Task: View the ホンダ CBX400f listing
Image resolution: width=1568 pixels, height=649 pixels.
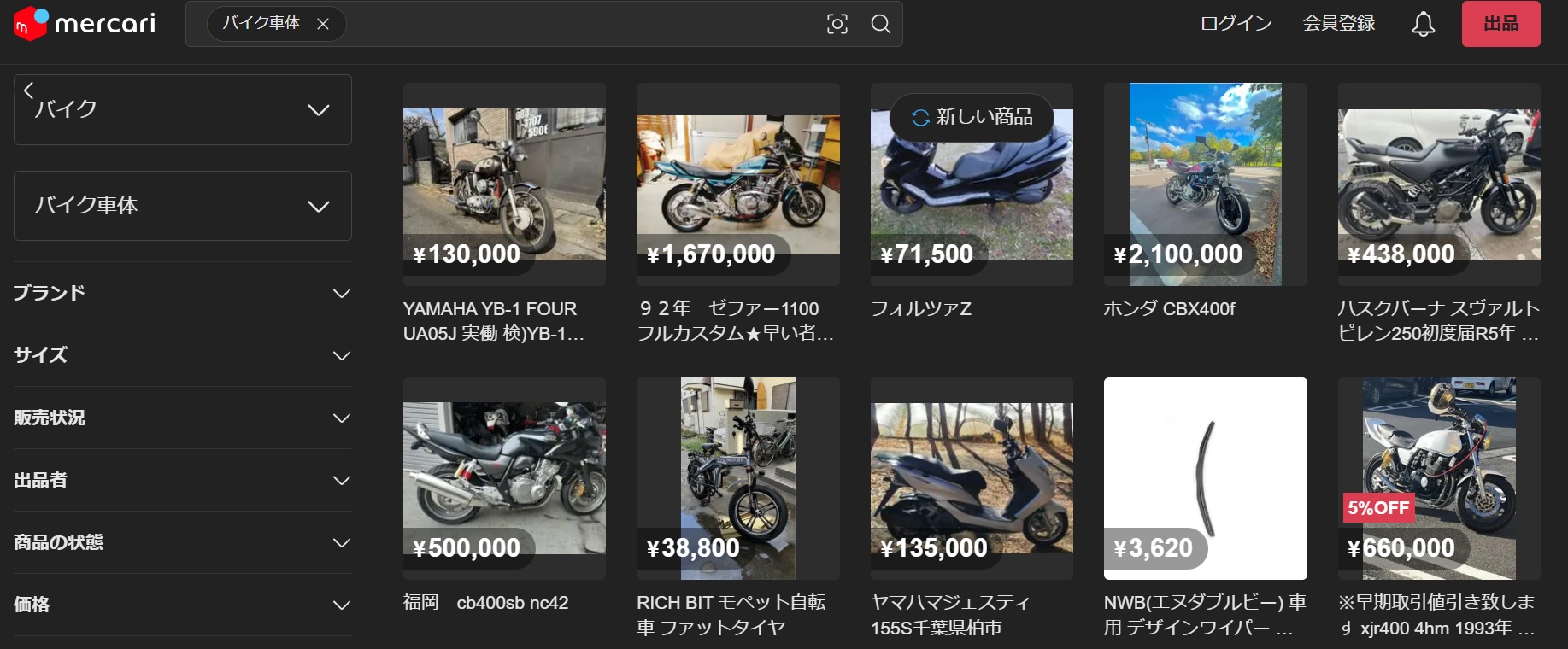Action: click(x=1205, y=184)
